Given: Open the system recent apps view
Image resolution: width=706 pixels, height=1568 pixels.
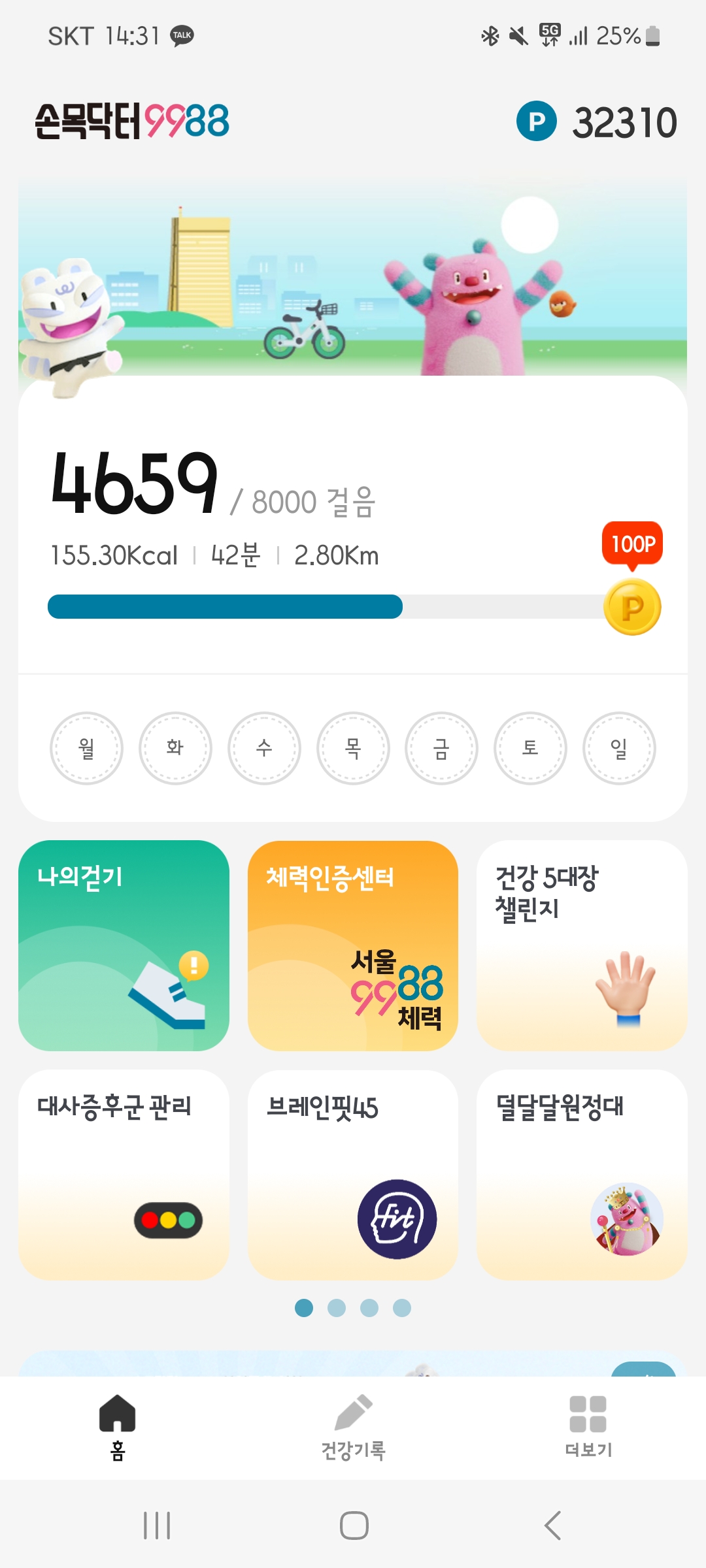Looking at the screenshot, I should click(x=157, y=1526).
